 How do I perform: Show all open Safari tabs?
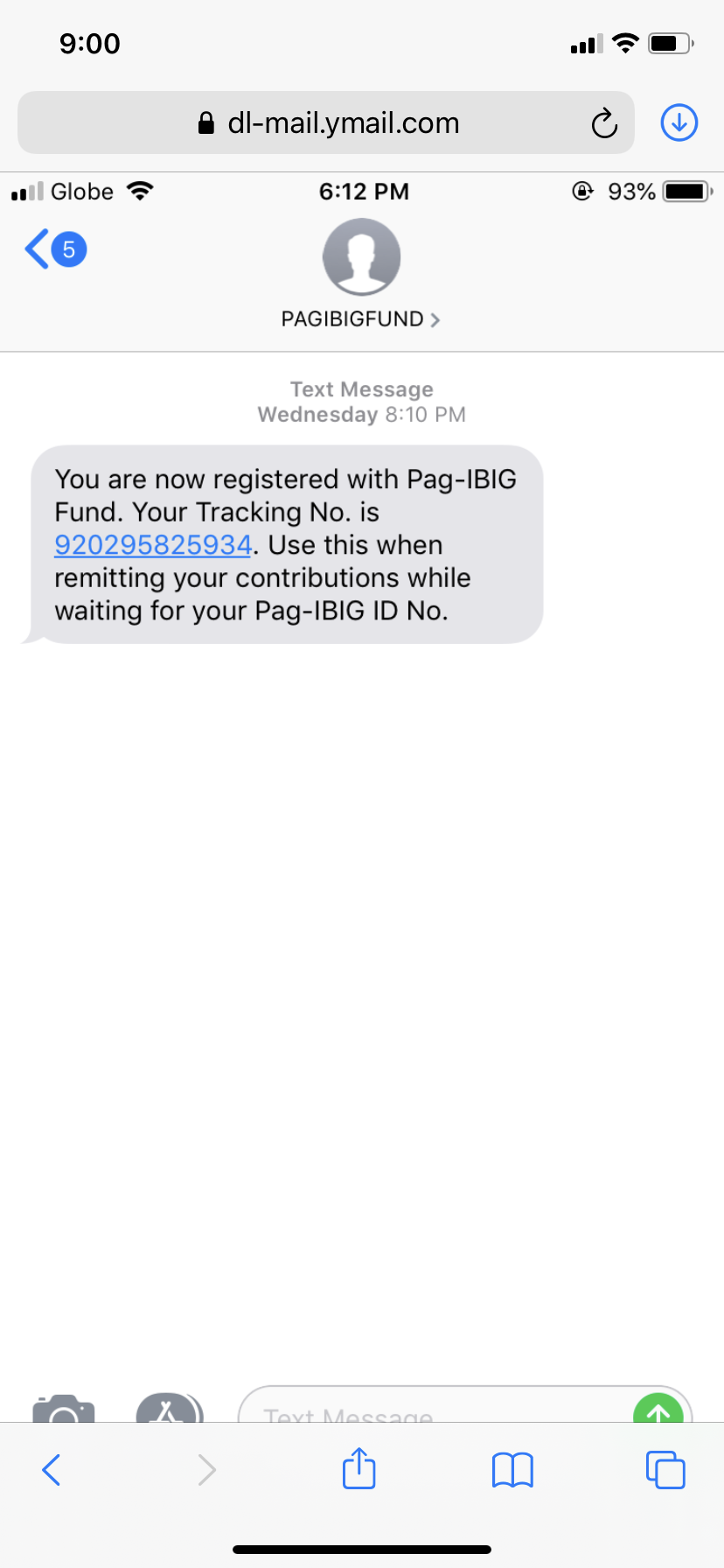(665, 1469)
